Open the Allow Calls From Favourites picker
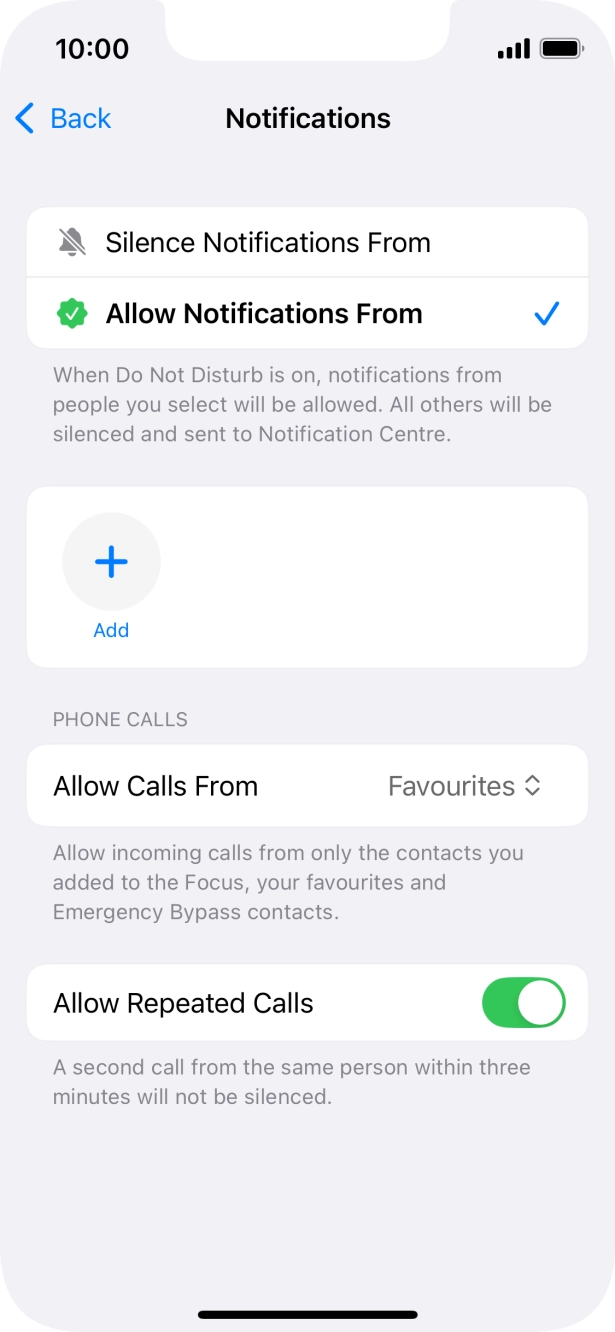The image size is (615, 1332). (x=464, y=786)
